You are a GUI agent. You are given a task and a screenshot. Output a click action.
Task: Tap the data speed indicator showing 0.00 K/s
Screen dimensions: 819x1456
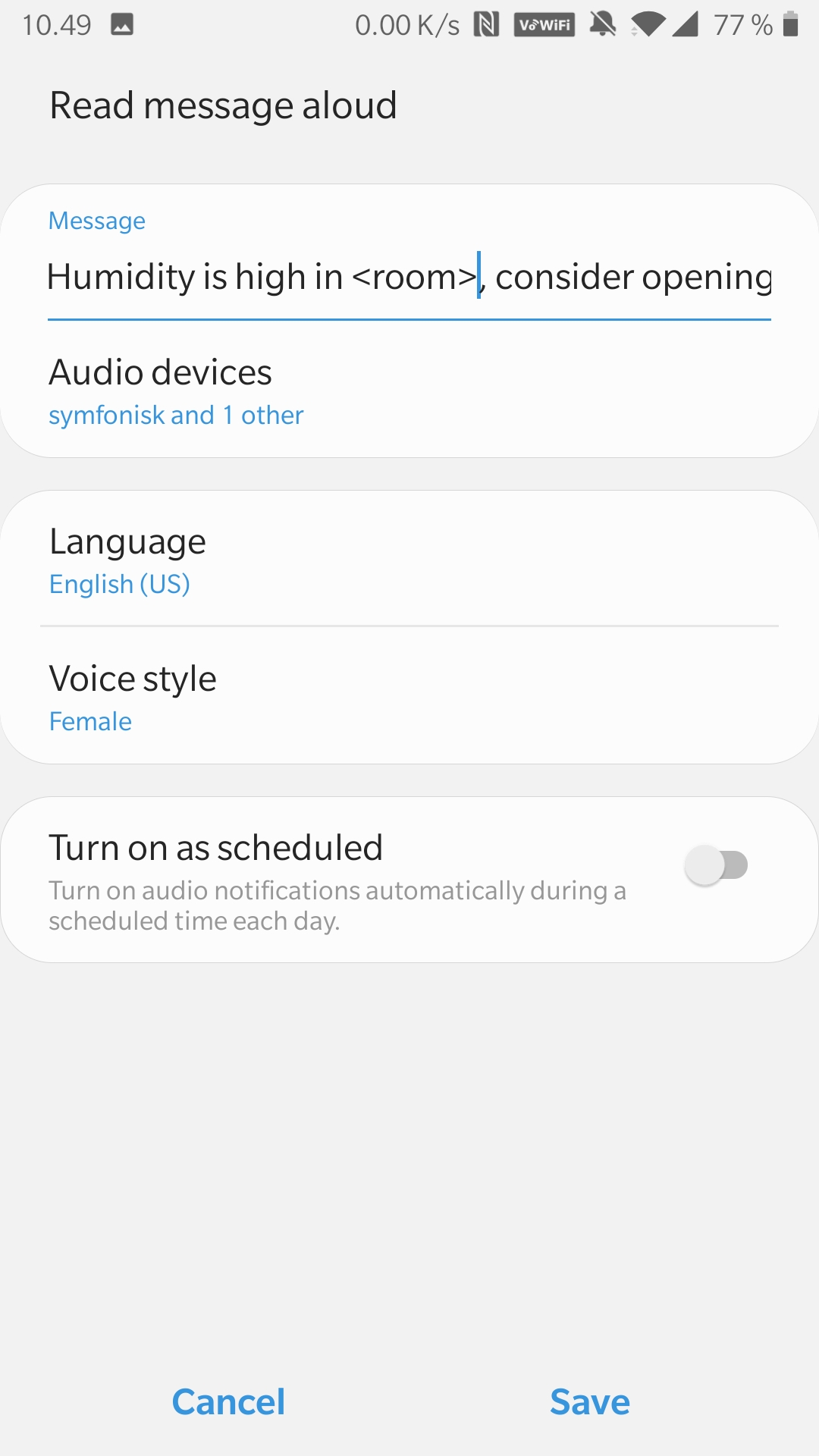[406, 25]
